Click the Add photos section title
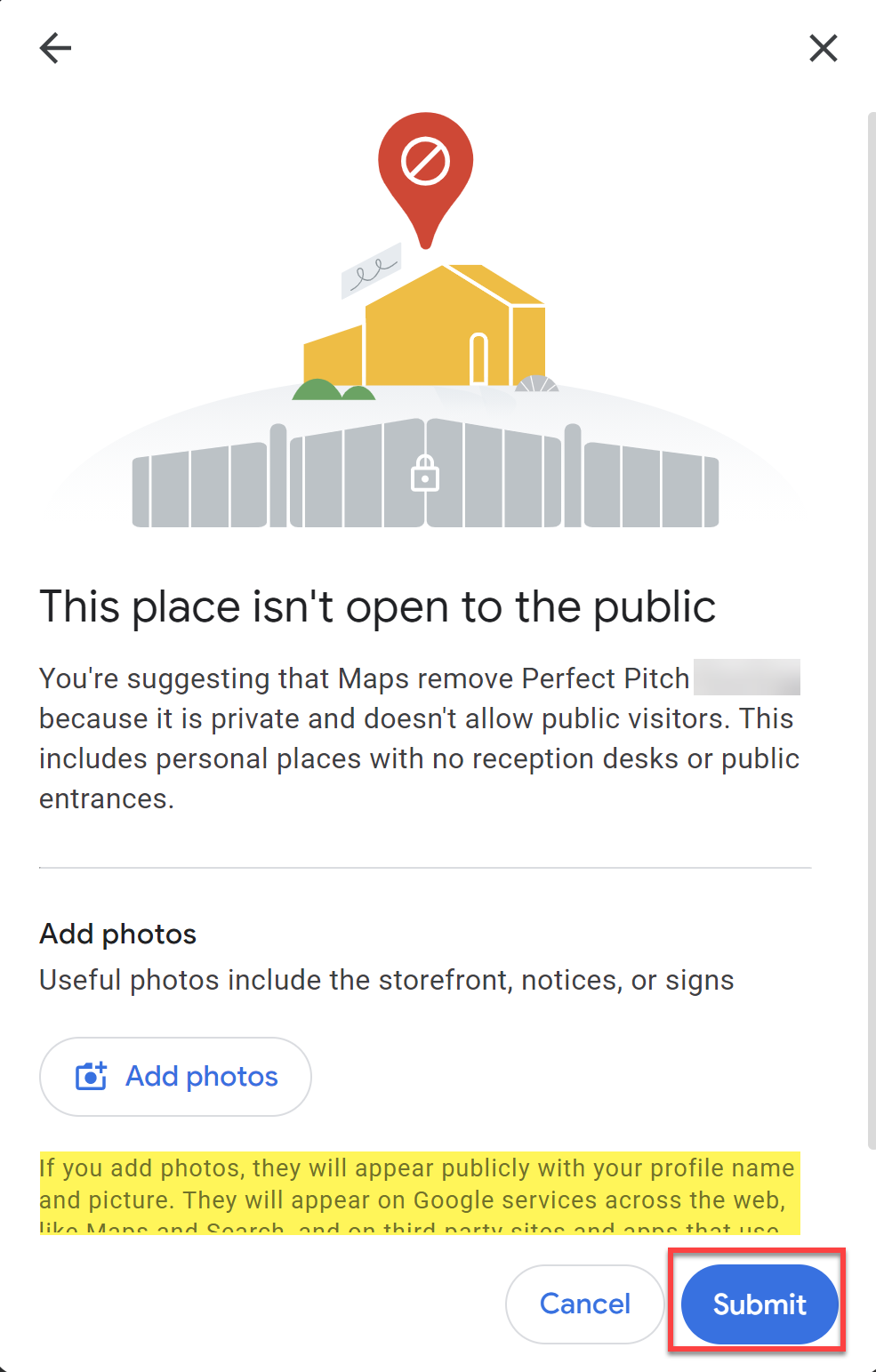876x1372 pixels. click(117, 934)
